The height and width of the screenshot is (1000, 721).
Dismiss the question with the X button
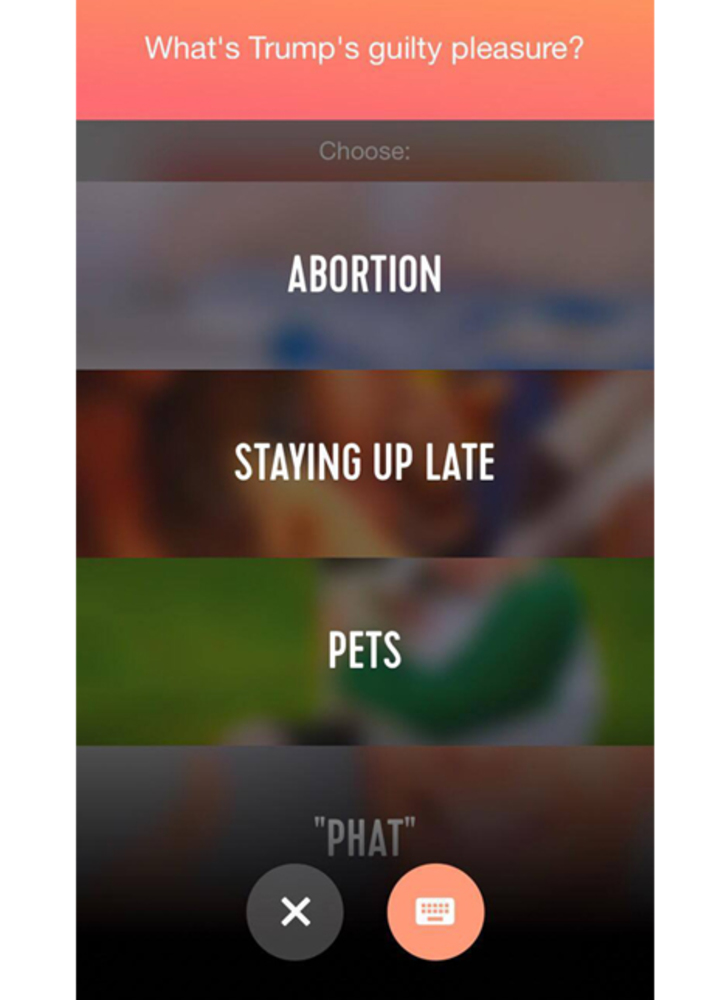295,911
